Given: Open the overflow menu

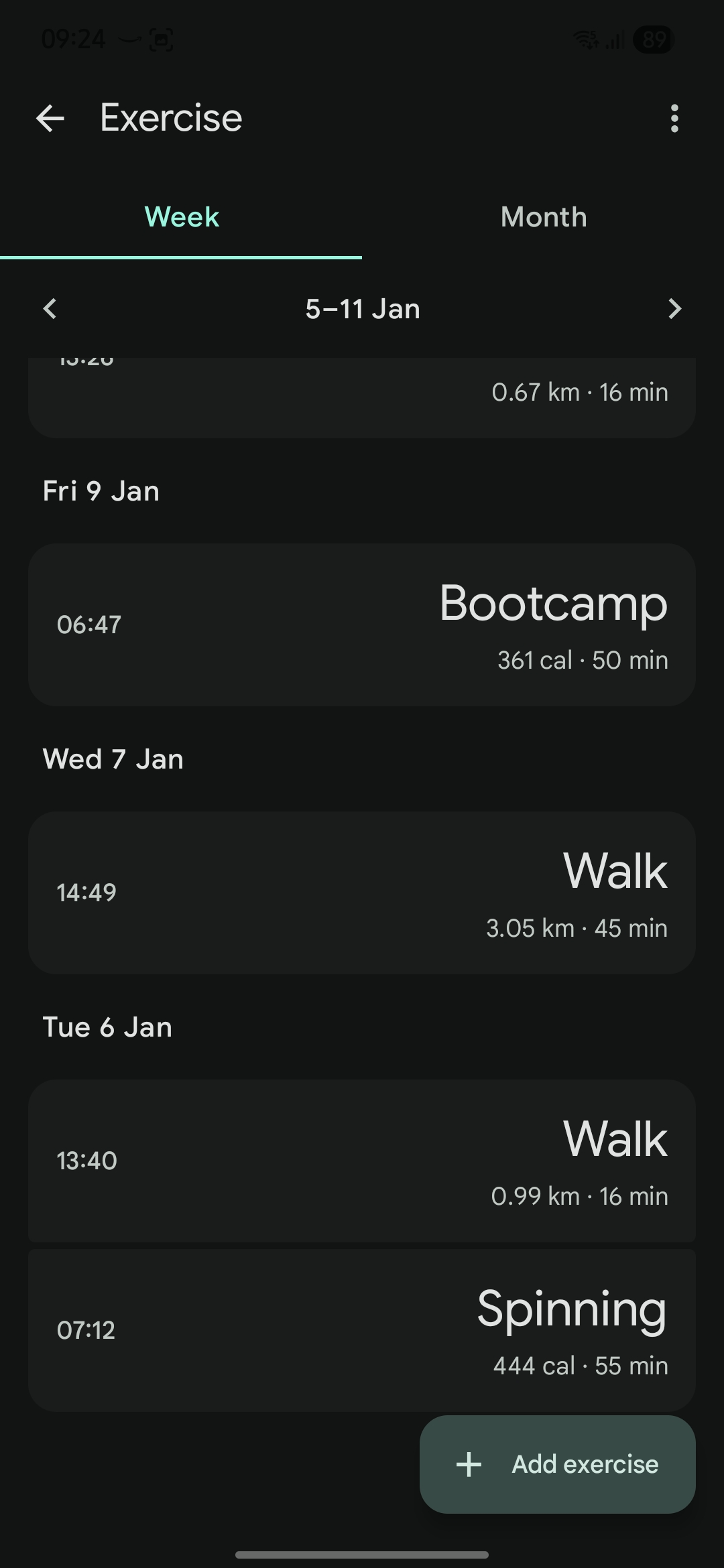Looking at the screenshot, I should coord(674,119).
